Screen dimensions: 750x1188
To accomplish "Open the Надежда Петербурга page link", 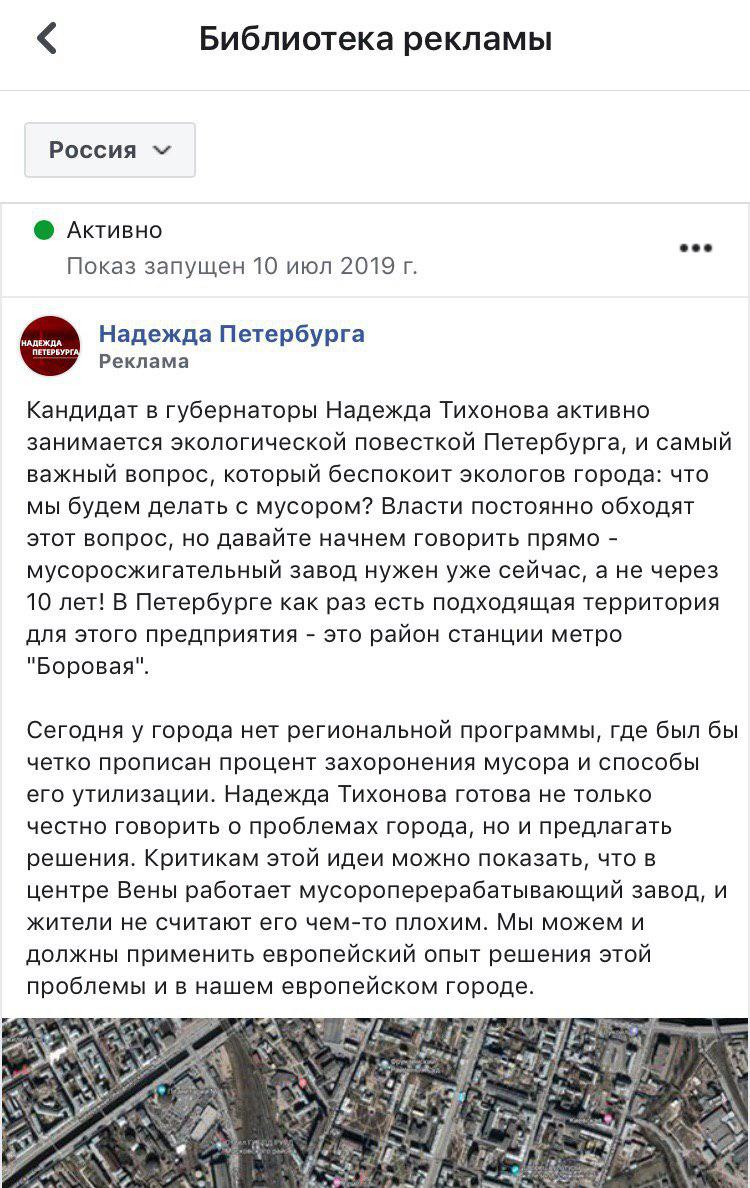I will pyautogui.click(x=231, y=334).
